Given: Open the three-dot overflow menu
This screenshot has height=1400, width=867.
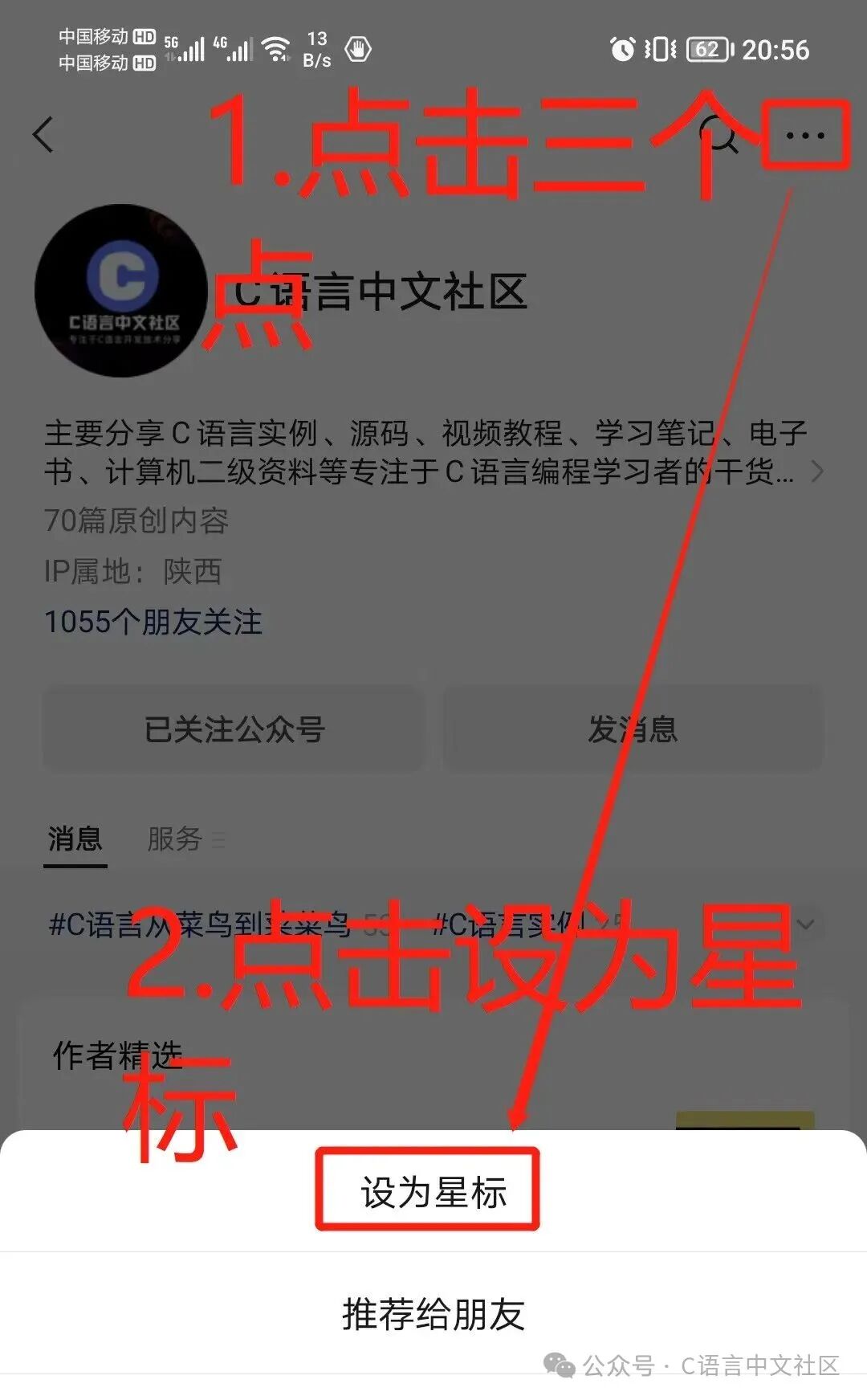Looking at the screenshot, I should click(805, 135).
